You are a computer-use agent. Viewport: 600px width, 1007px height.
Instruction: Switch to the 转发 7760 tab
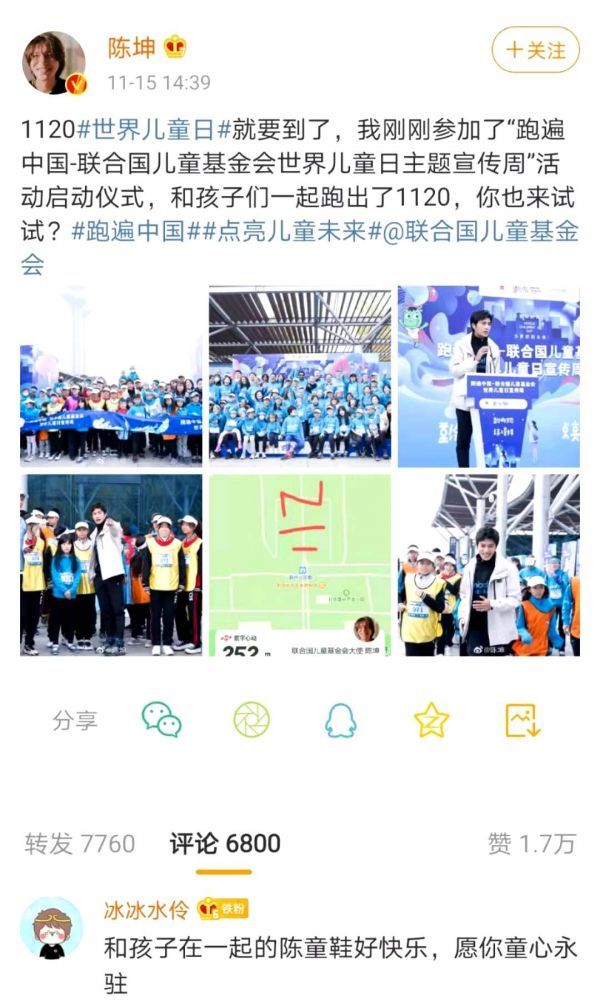tap(79, 843)
